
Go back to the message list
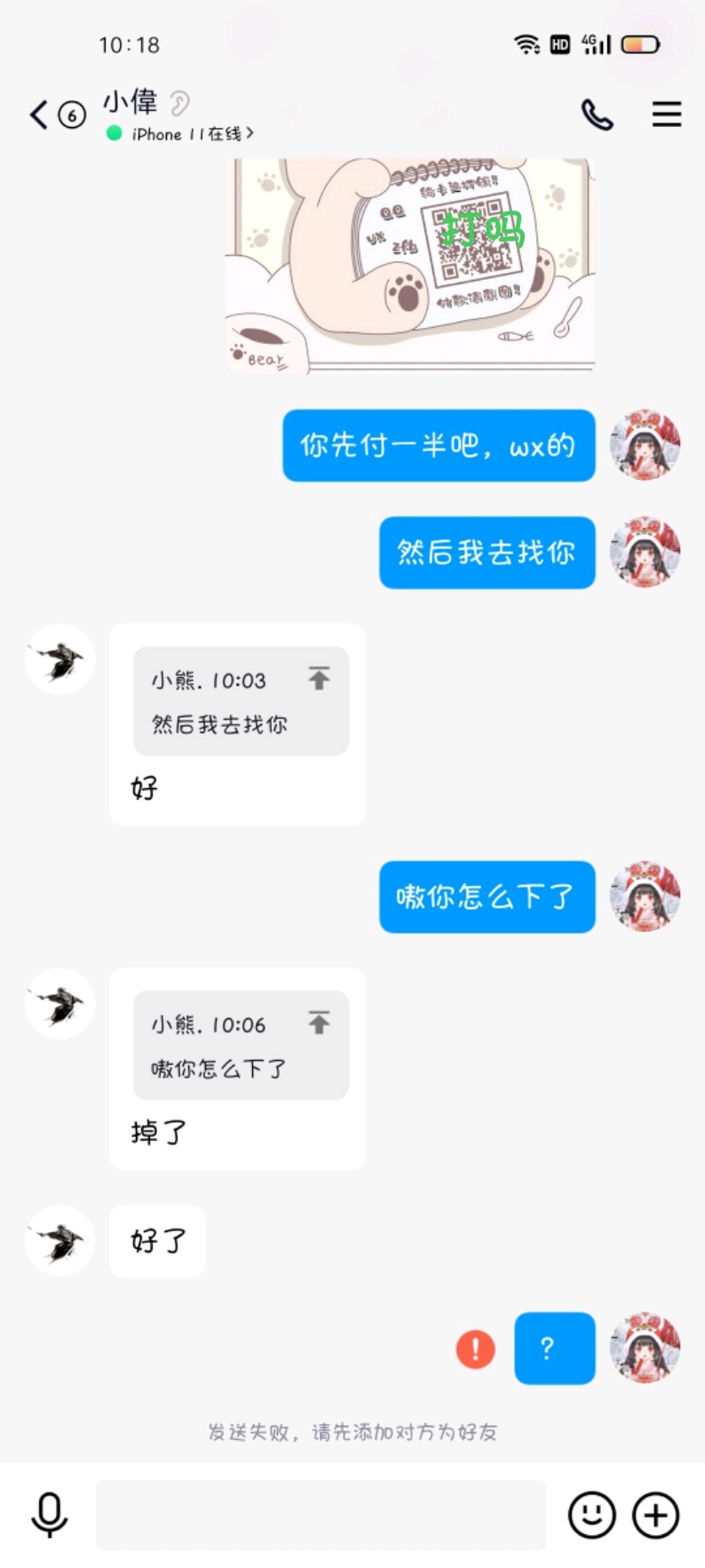point(39,115)
